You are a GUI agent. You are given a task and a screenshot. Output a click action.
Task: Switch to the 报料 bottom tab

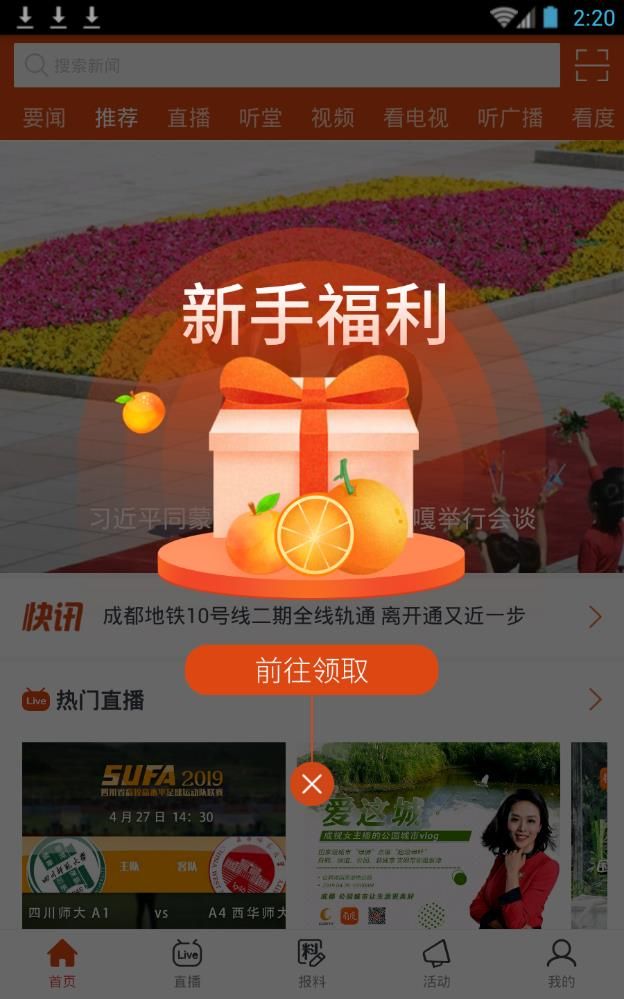point(312,964)
